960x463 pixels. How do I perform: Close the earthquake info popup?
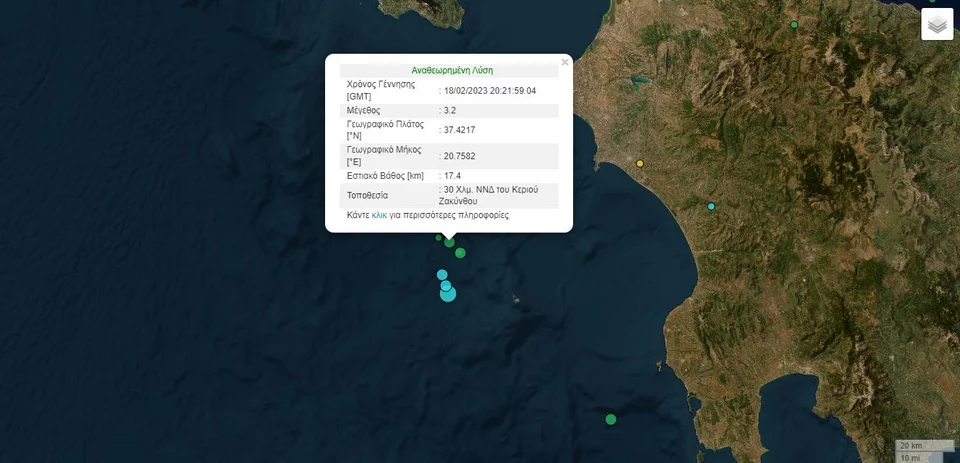[x=565, y=62]
